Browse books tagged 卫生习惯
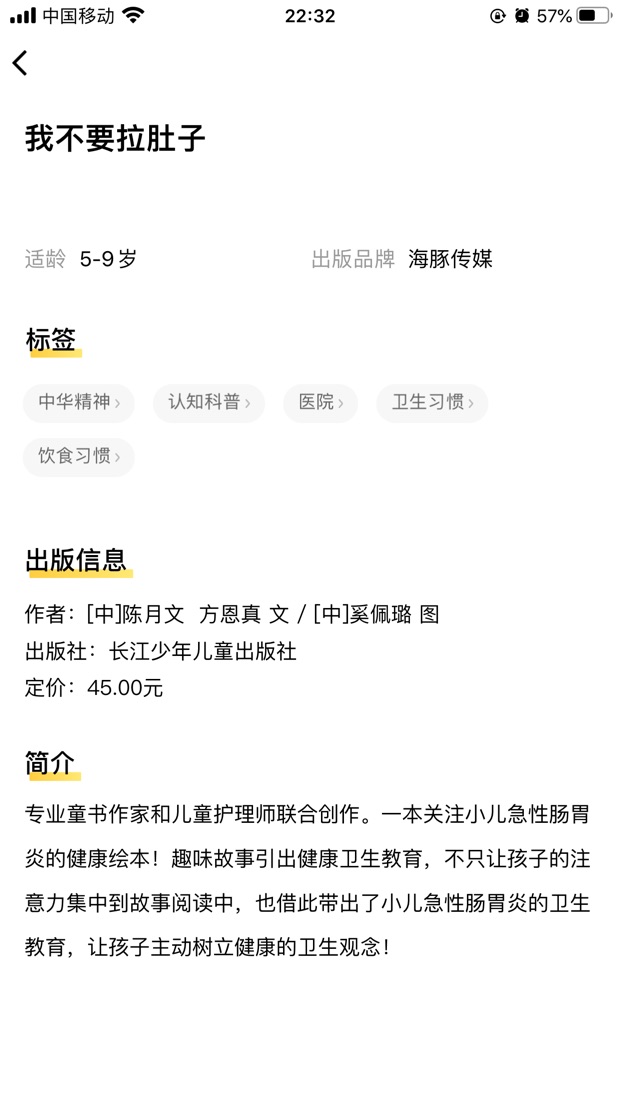The image size is (621, 1104). [x=432, y=403]
